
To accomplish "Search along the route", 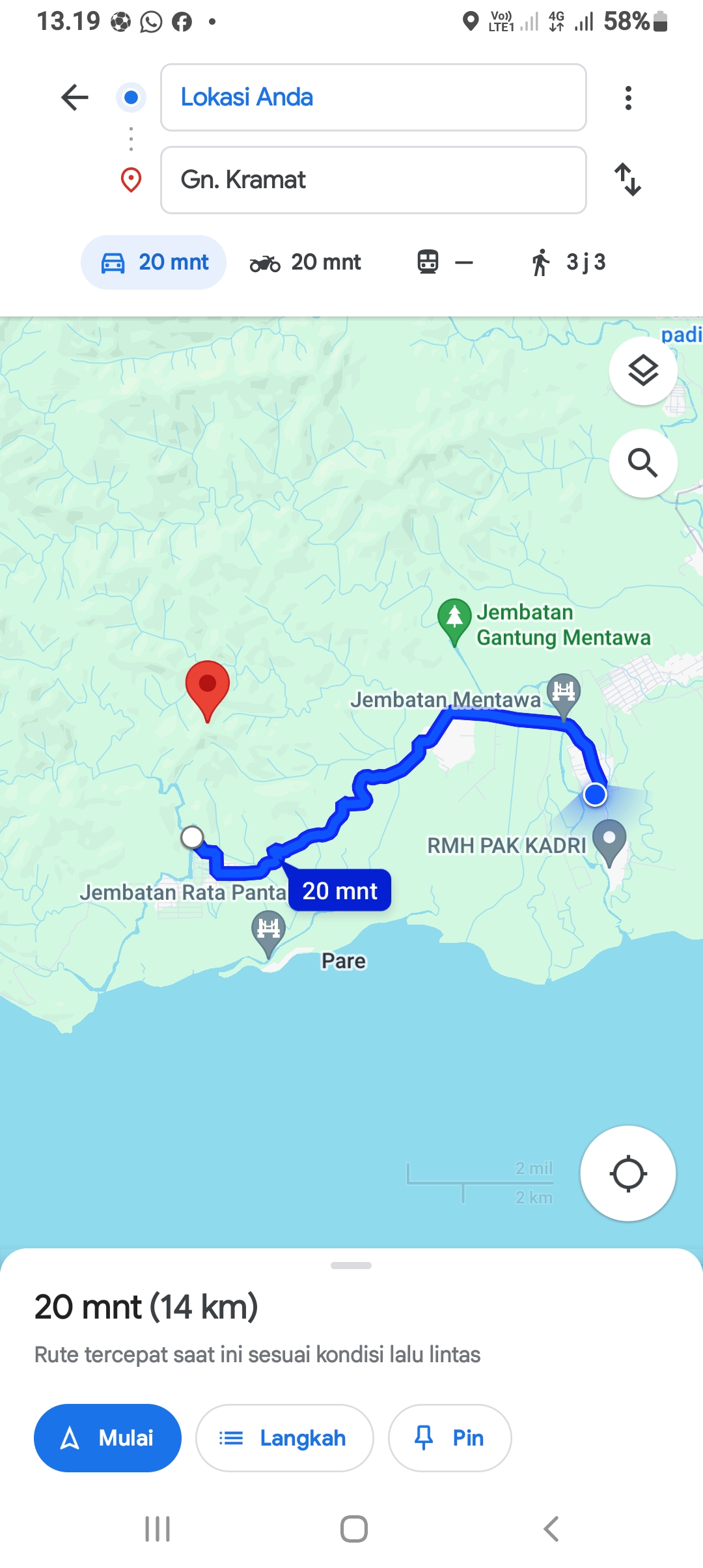I will (643, 463).
